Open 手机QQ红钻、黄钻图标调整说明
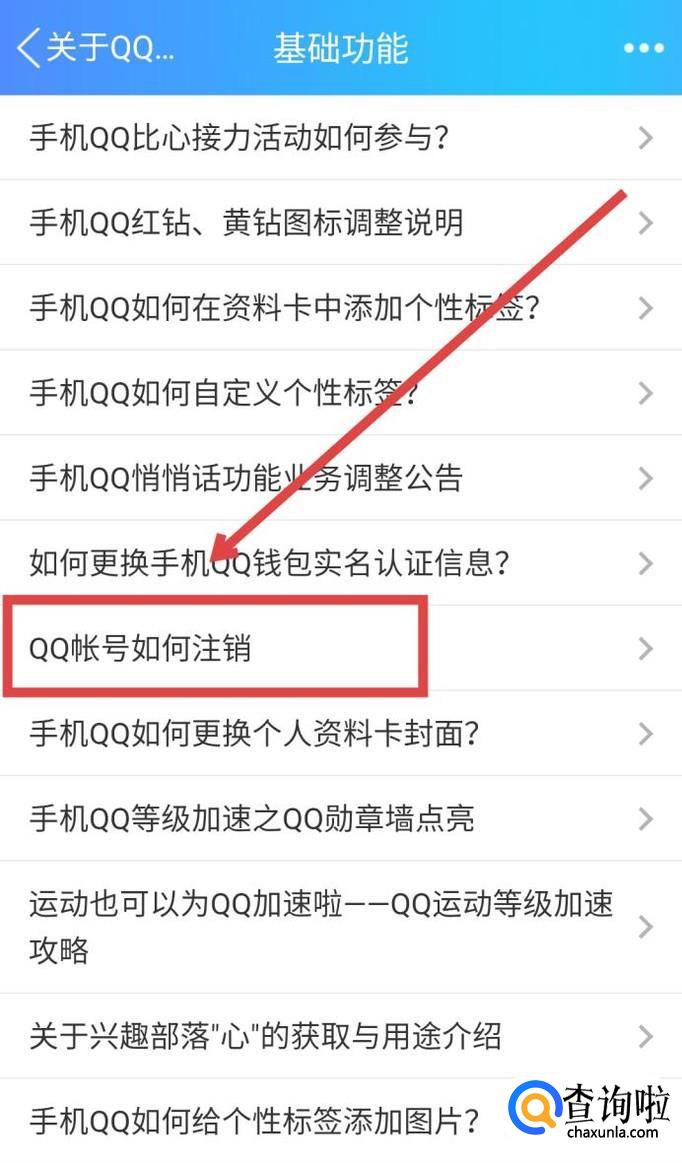 [246, 222]
